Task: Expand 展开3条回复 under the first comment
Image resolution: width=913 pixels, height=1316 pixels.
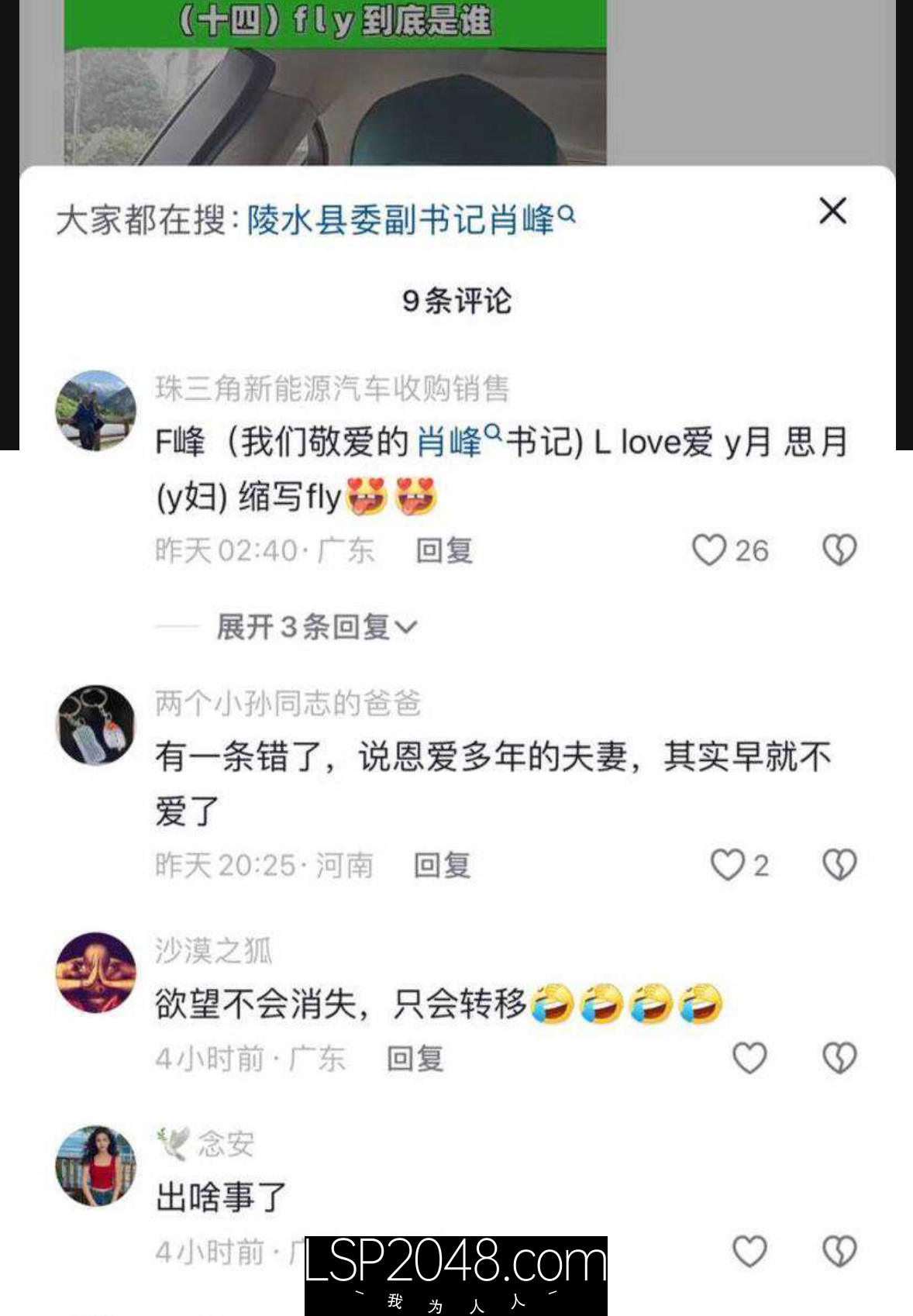Action: pos(316,626)
